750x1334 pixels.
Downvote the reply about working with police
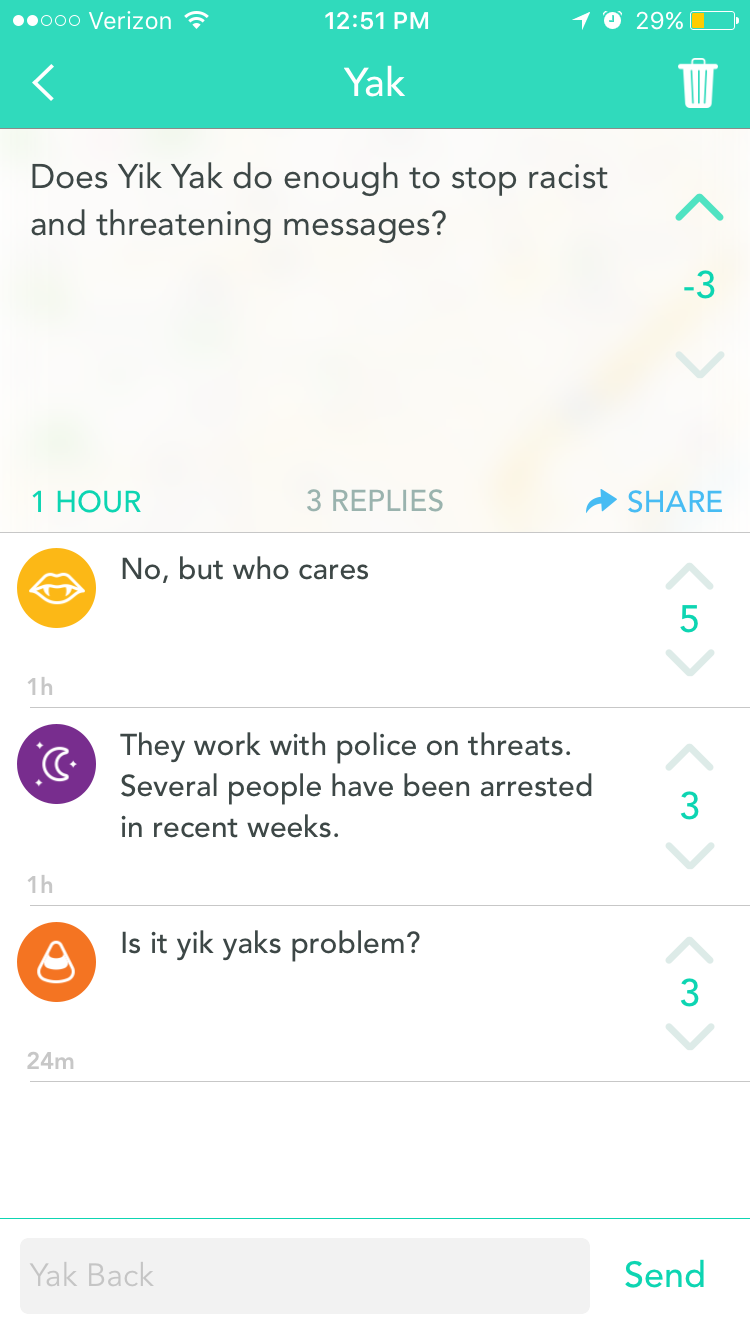(689, 855)
